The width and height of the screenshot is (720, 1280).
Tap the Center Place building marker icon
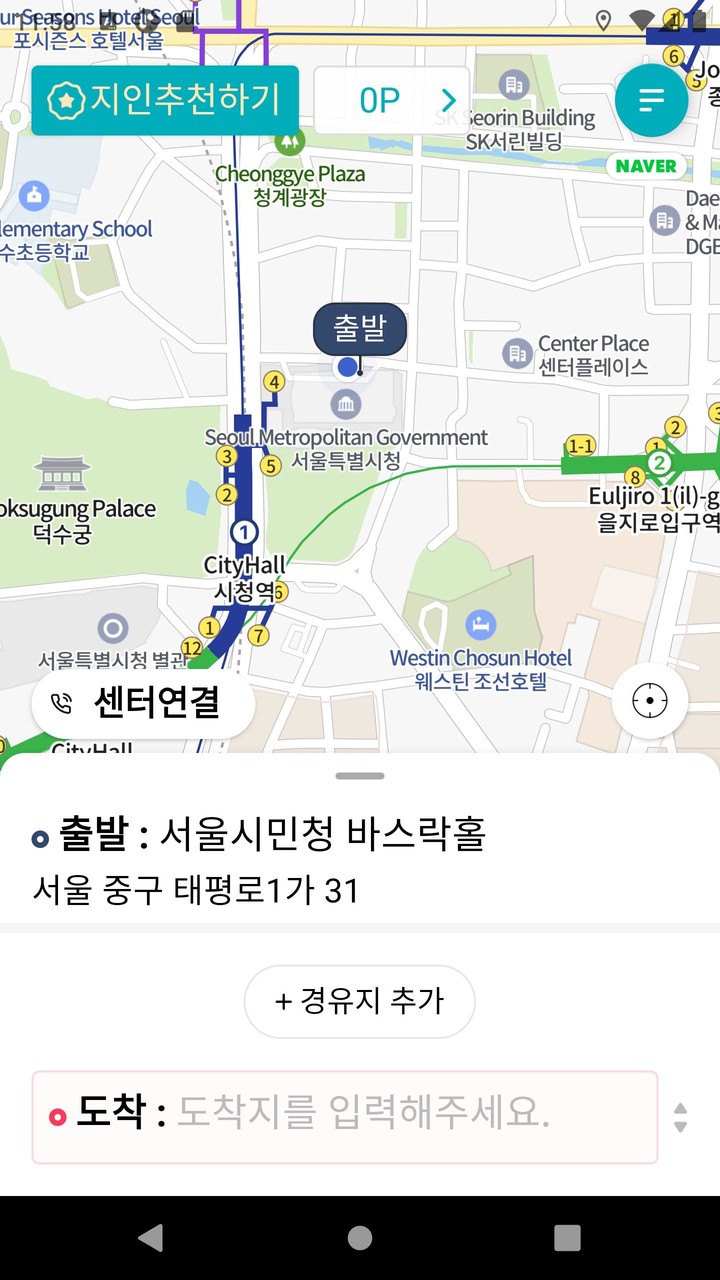(x=516, y=352)
